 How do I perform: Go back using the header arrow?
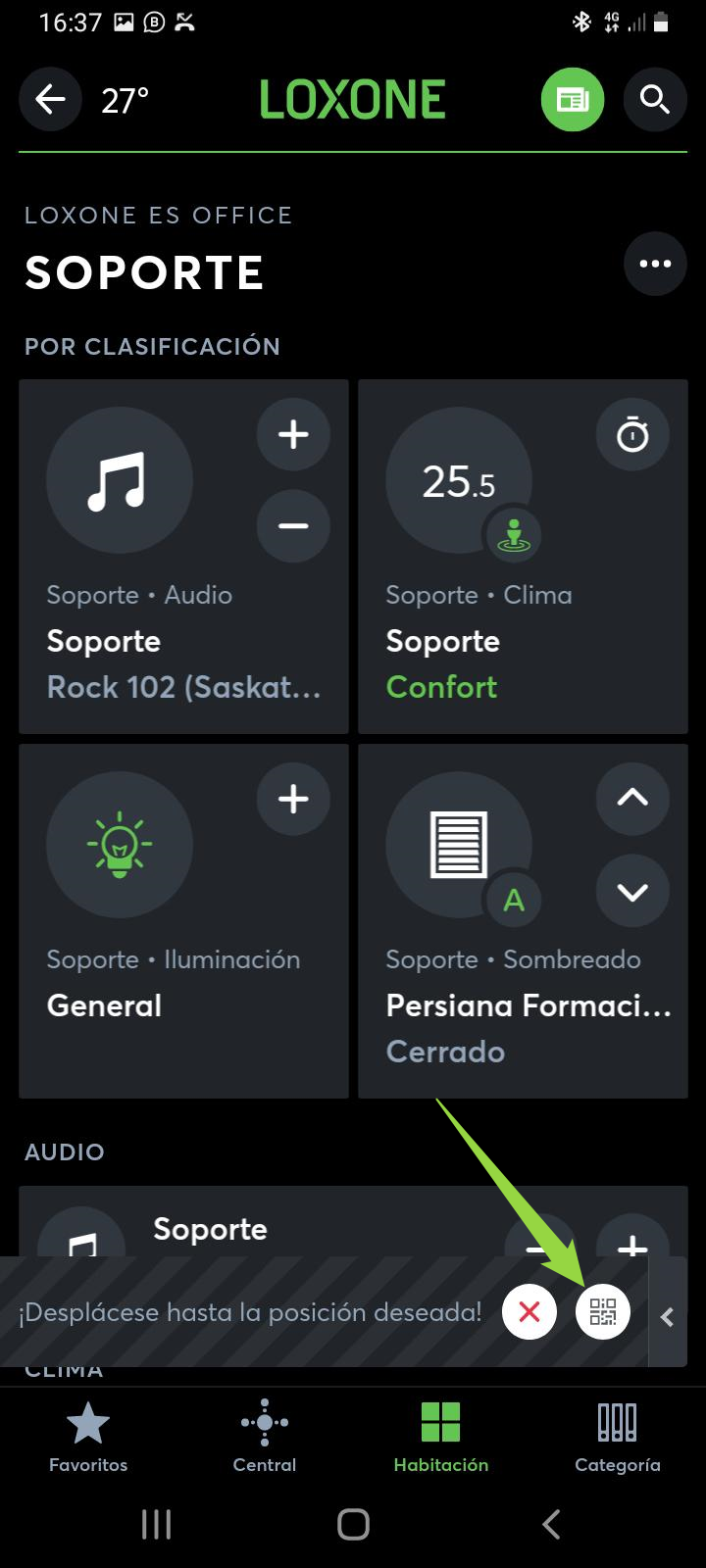click(x=50, y=99)
